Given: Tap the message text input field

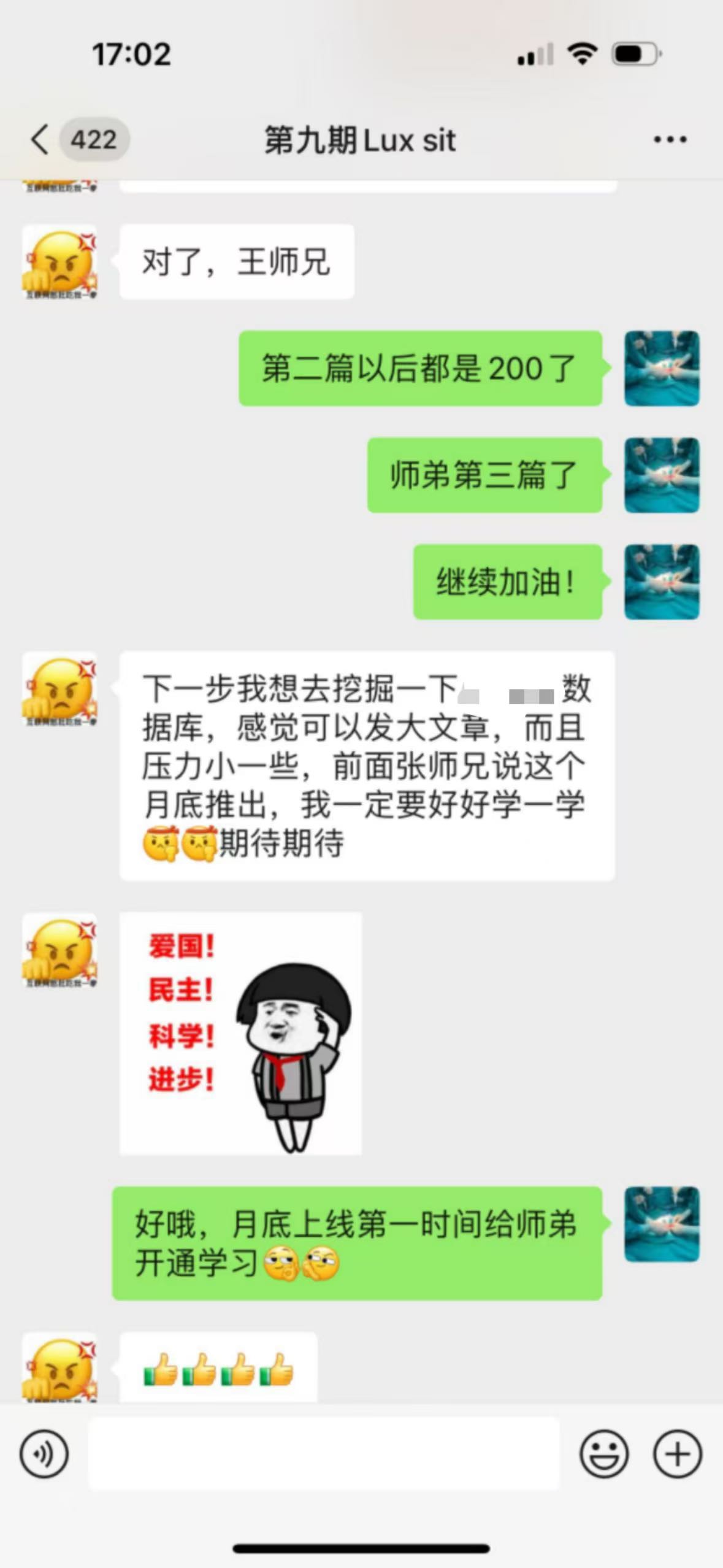Looking at the screenshot, I should click(x=324, y=1453).
